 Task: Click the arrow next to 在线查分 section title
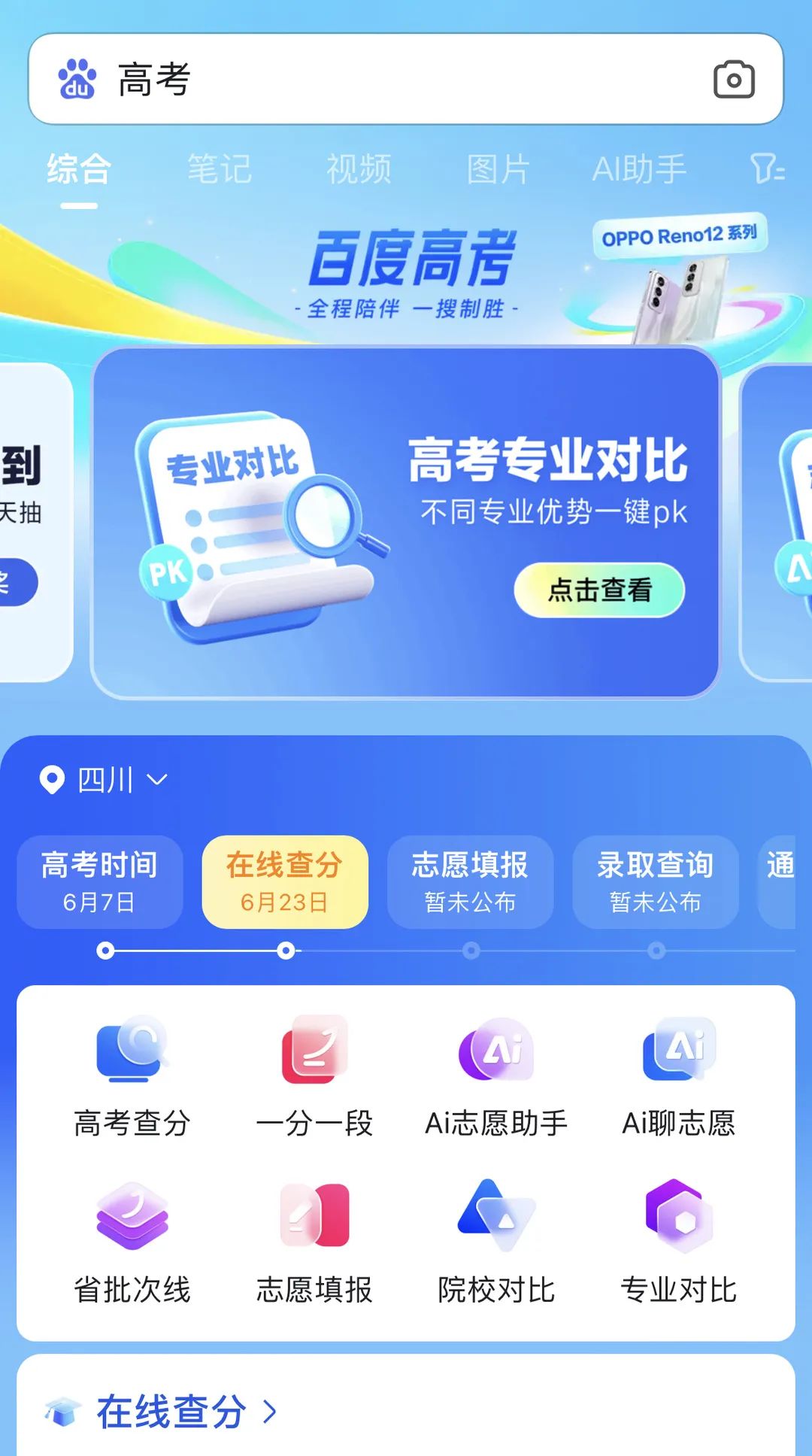pyautogui.click(x=268, y=1412)
